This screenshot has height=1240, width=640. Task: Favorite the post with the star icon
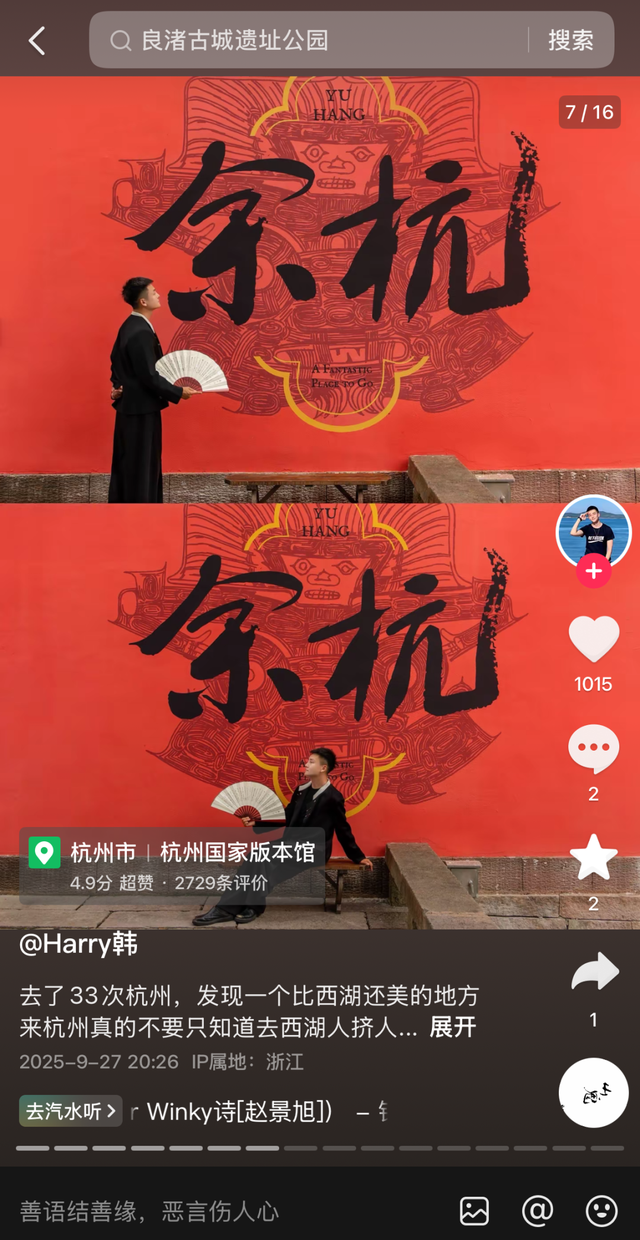click(593, 857)
